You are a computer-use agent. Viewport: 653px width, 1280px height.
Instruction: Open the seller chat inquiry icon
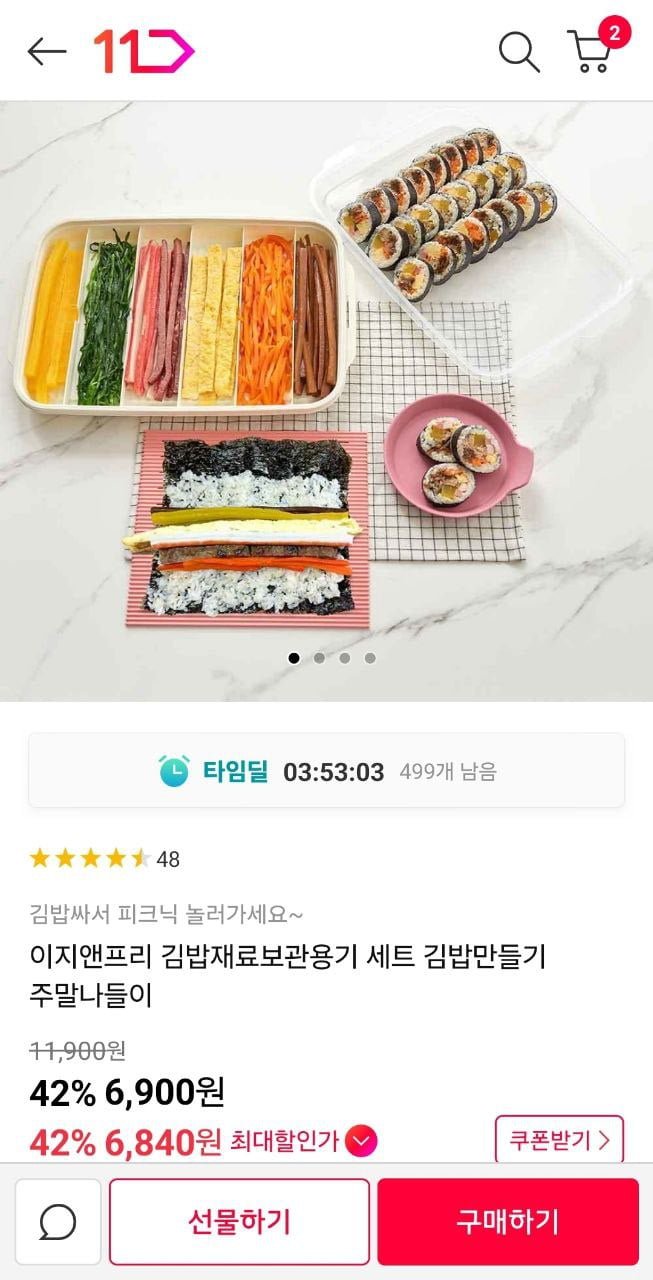(x=58, y=1221)
